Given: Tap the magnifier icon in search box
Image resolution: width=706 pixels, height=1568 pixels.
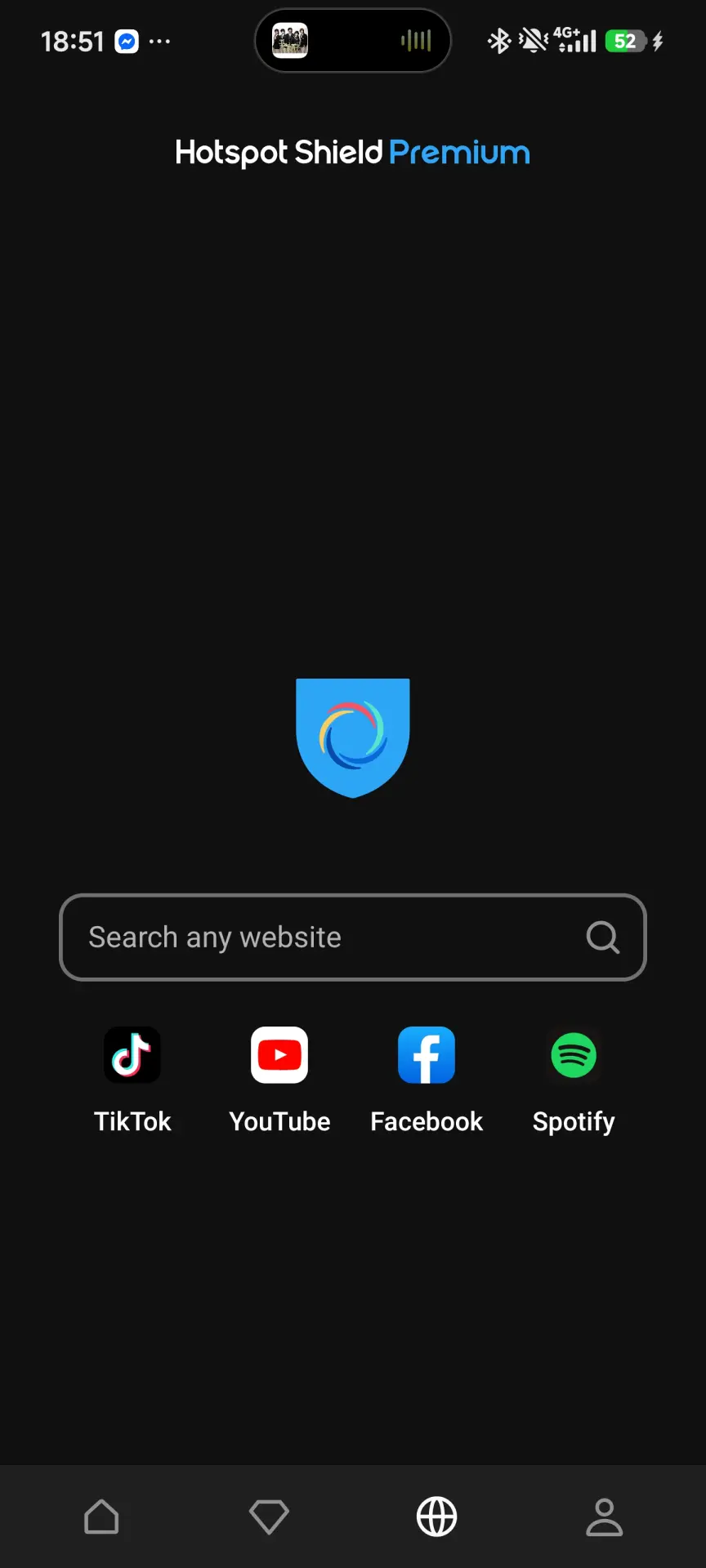Looking at the screenshot, I should (603, 938).
